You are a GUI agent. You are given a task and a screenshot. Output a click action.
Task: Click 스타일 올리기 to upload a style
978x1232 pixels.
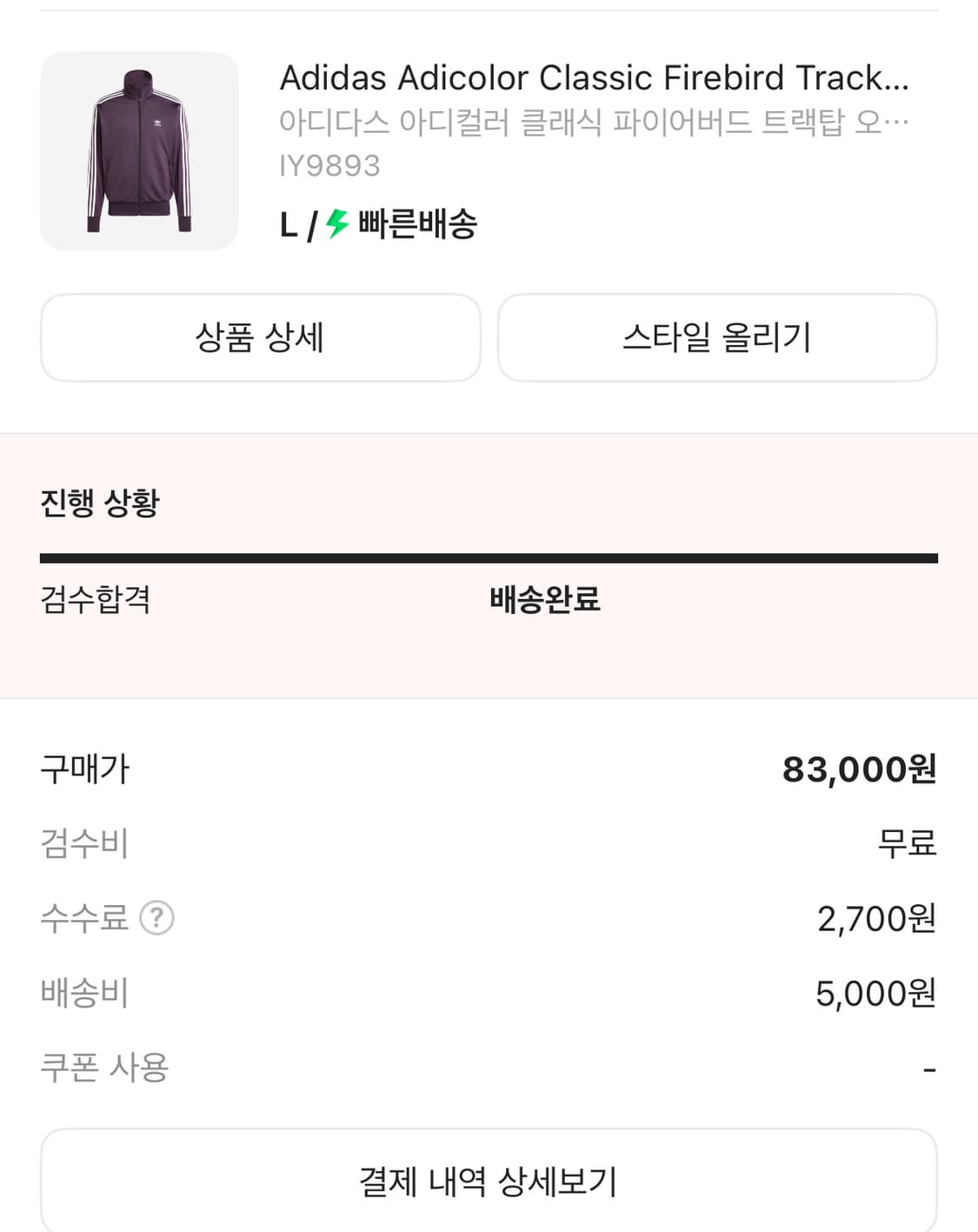coord(716,338)
